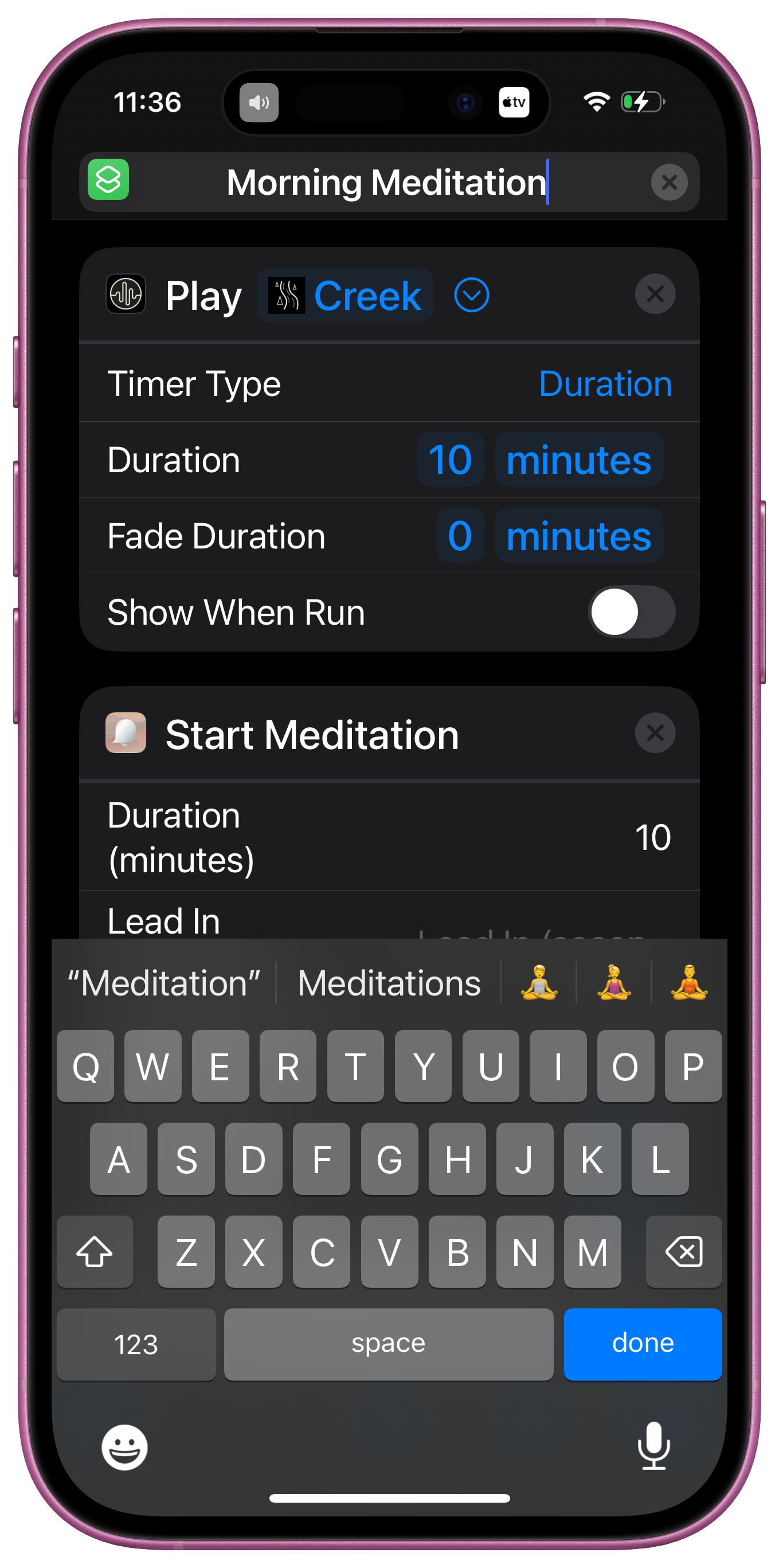Change the Duration unit from minutes
Screen dimensions: 779x1568
[578, 460]
